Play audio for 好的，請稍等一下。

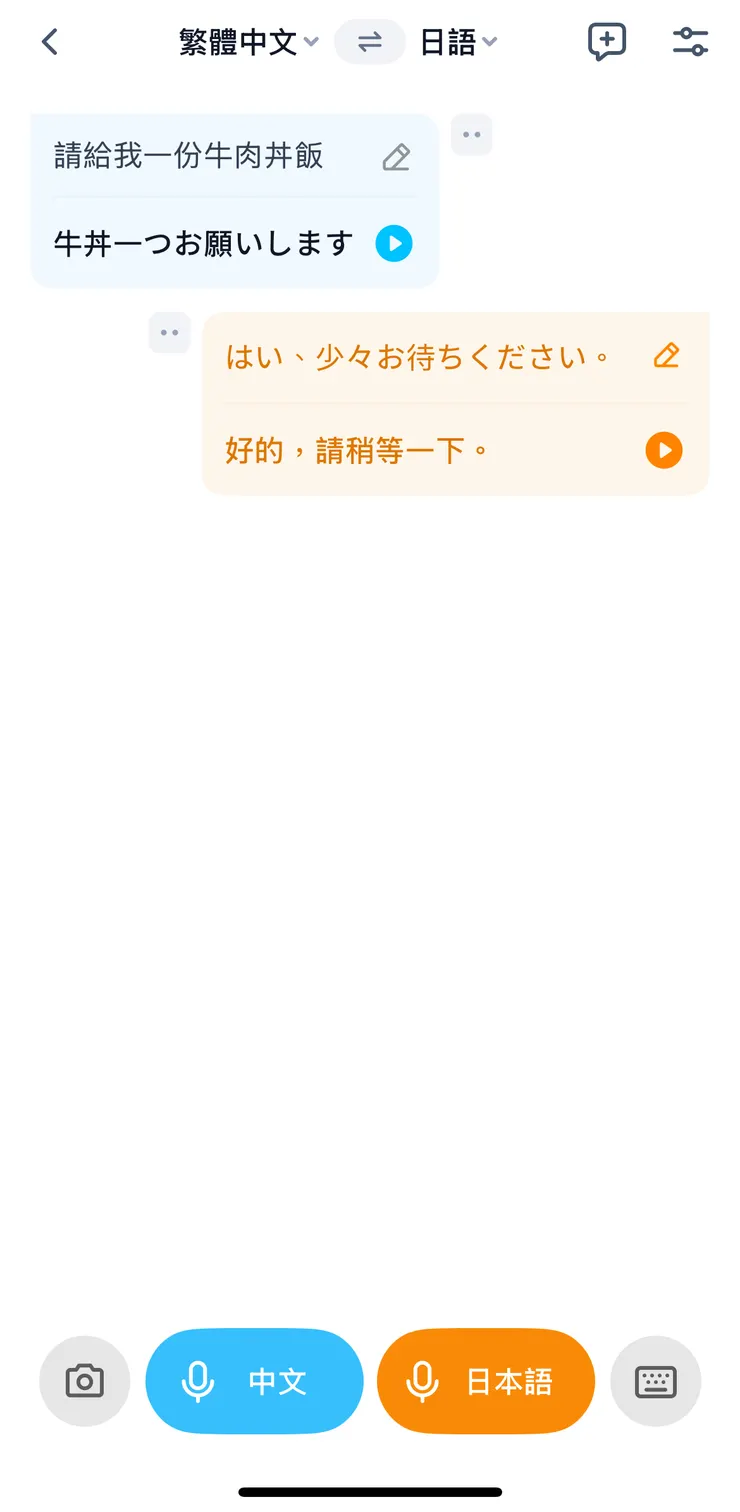tap(663, 450)
